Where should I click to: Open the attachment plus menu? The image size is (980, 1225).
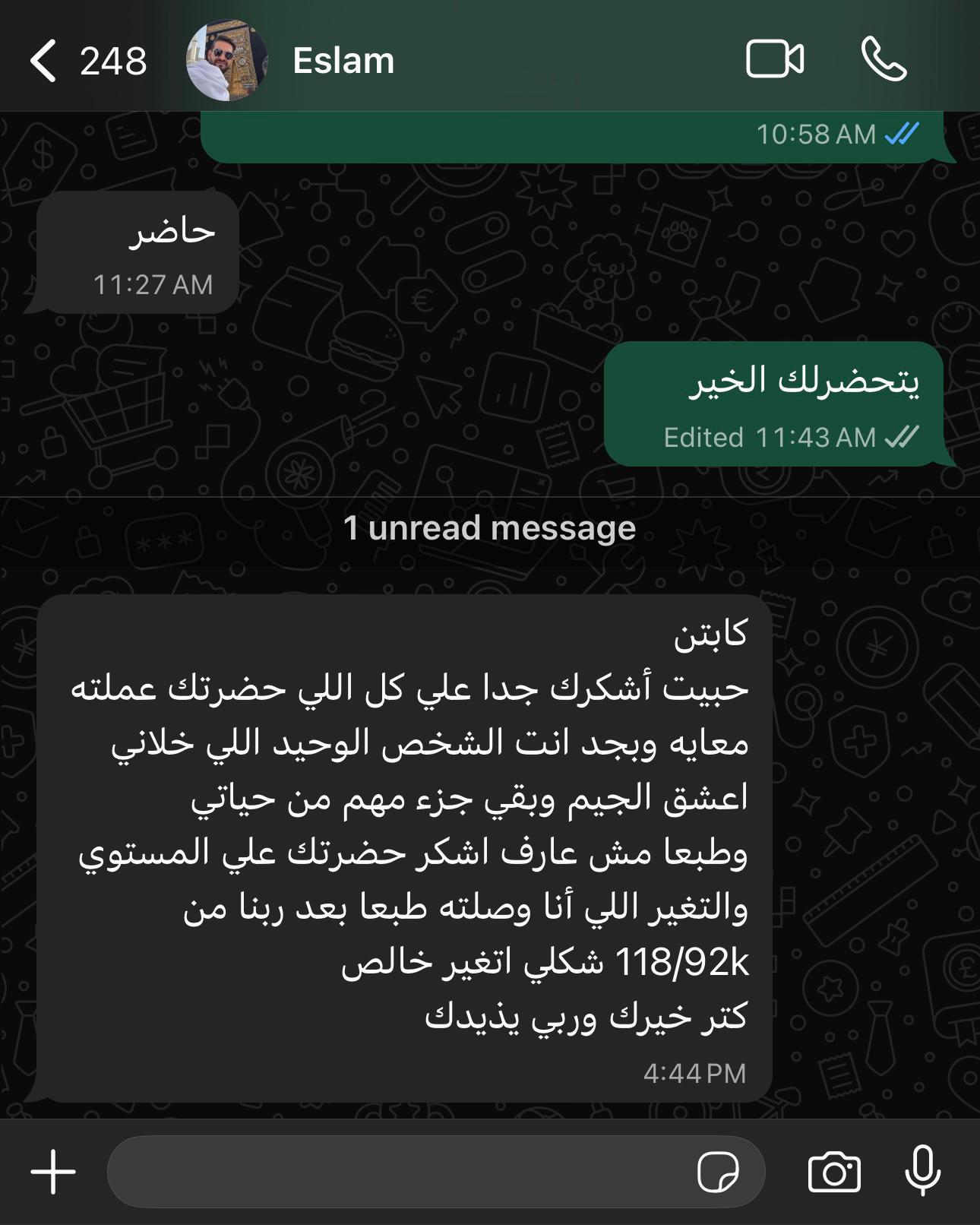coord(53,1171)
